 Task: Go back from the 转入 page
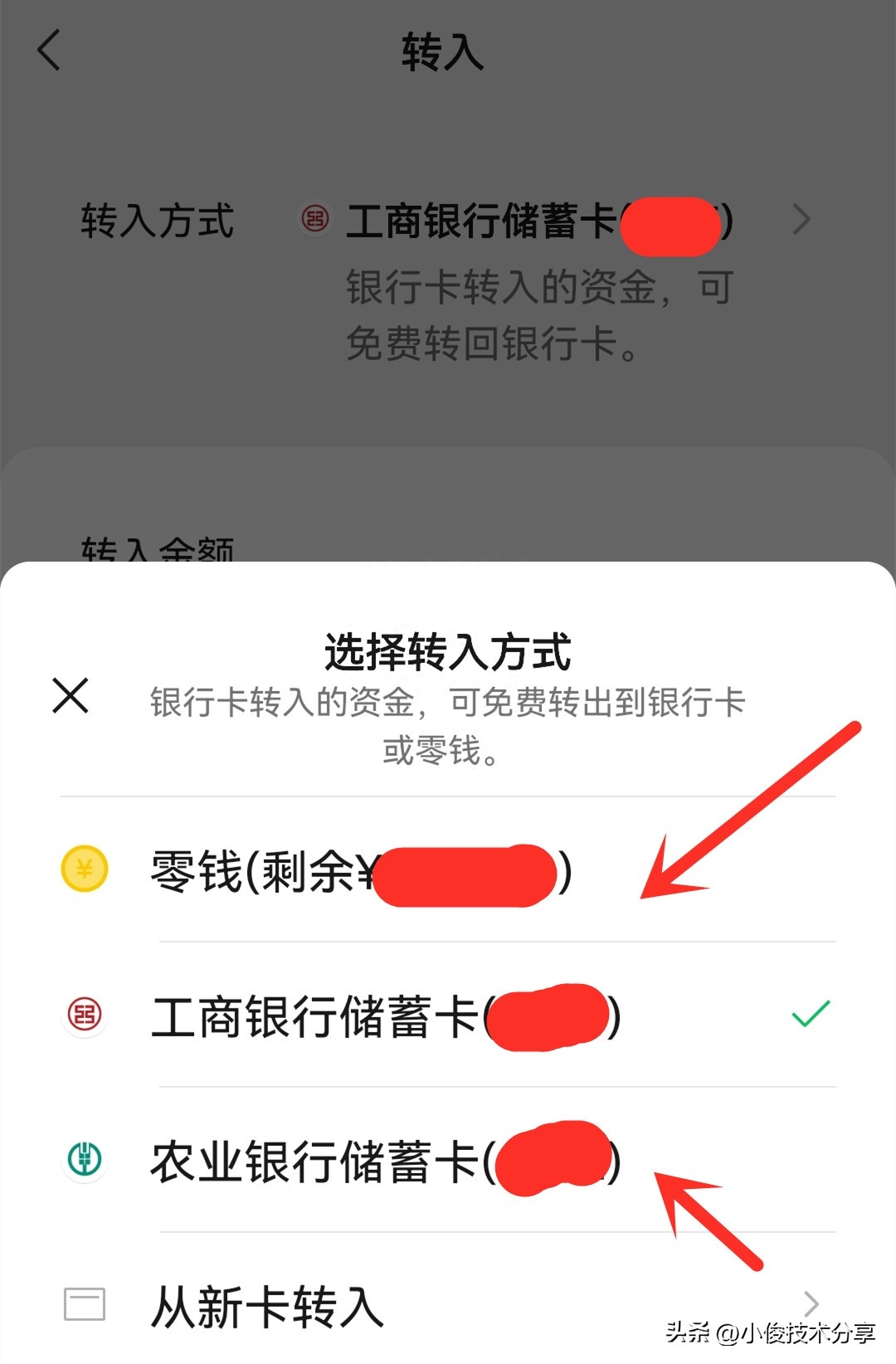point(50,50)
